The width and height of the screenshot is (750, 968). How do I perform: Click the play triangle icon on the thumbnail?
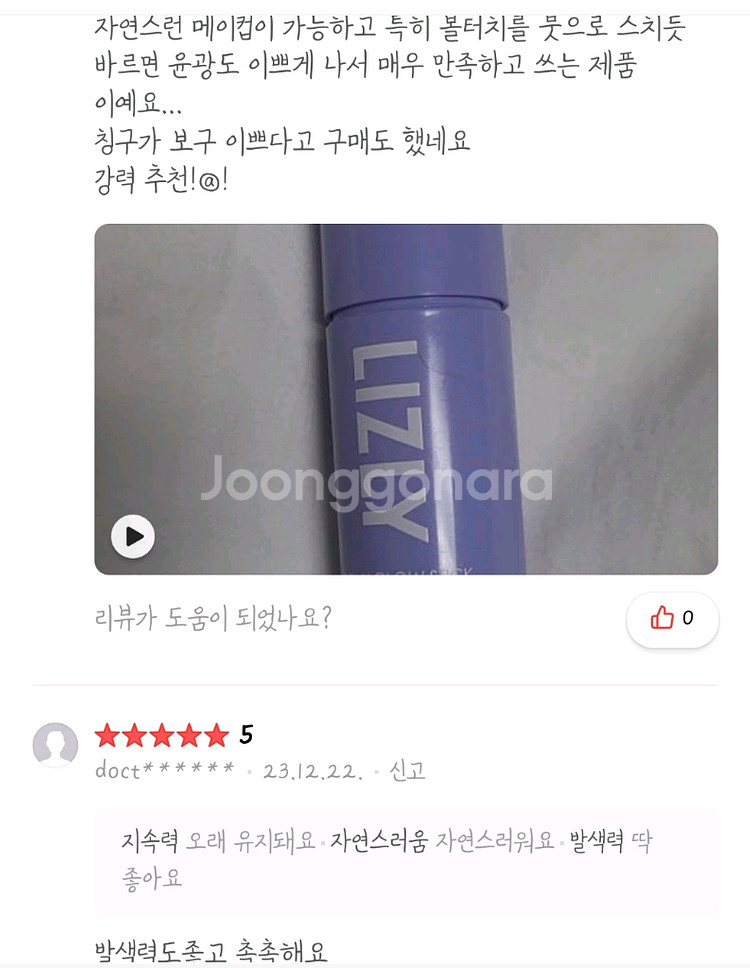pos(132,536)
